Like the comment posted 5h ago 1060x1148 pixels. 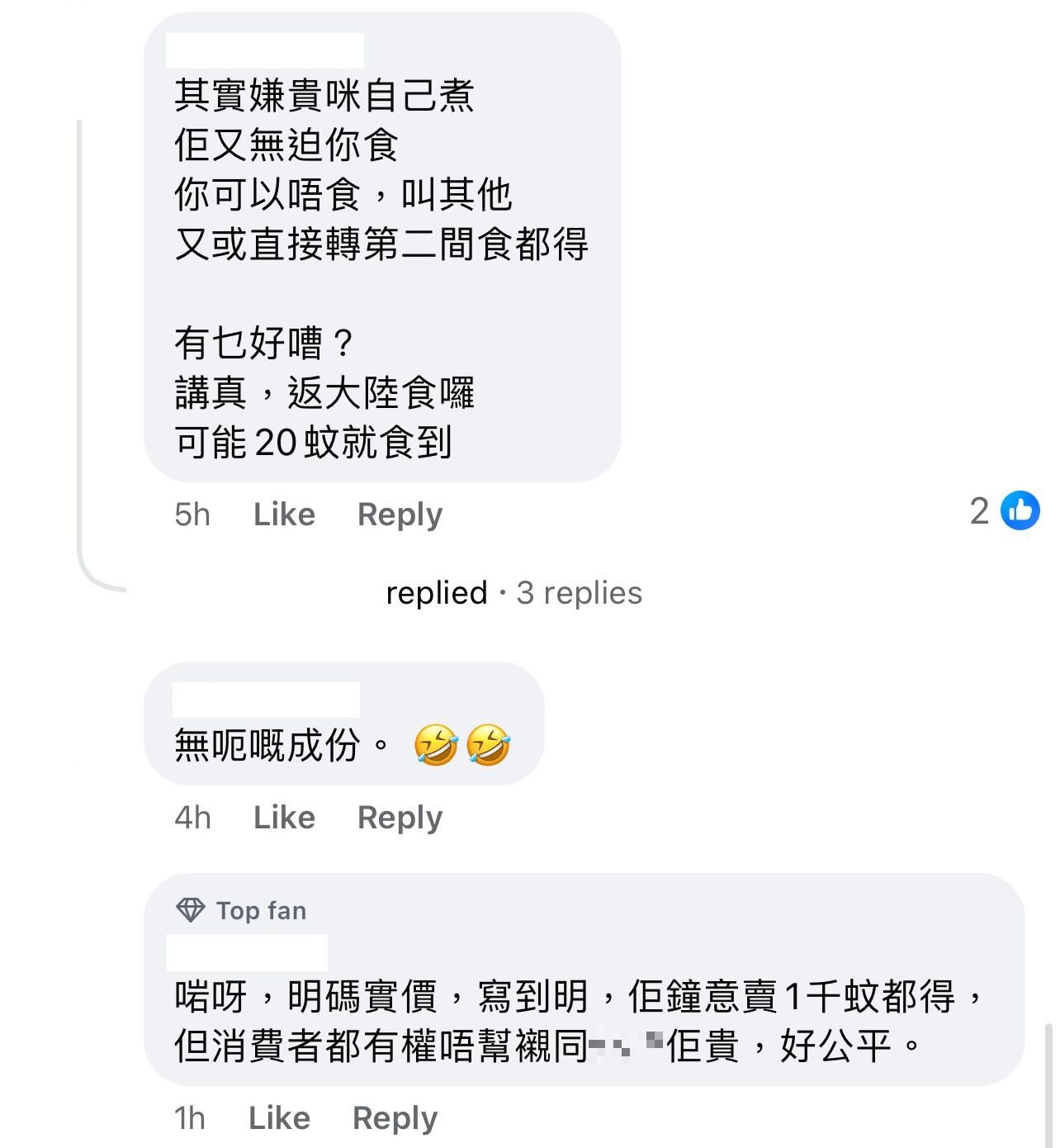284,515
